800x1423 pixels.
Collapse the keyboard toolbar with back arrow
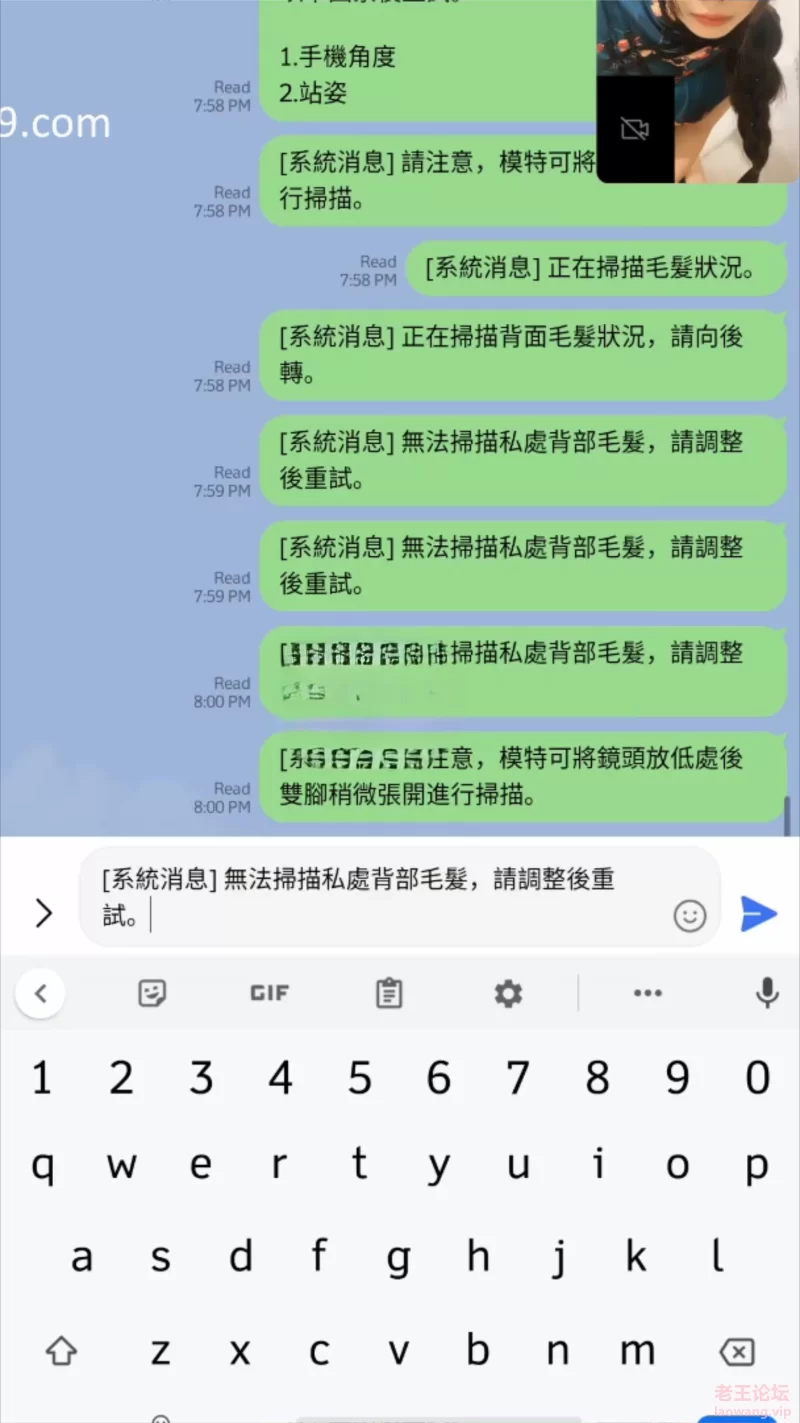41,993
